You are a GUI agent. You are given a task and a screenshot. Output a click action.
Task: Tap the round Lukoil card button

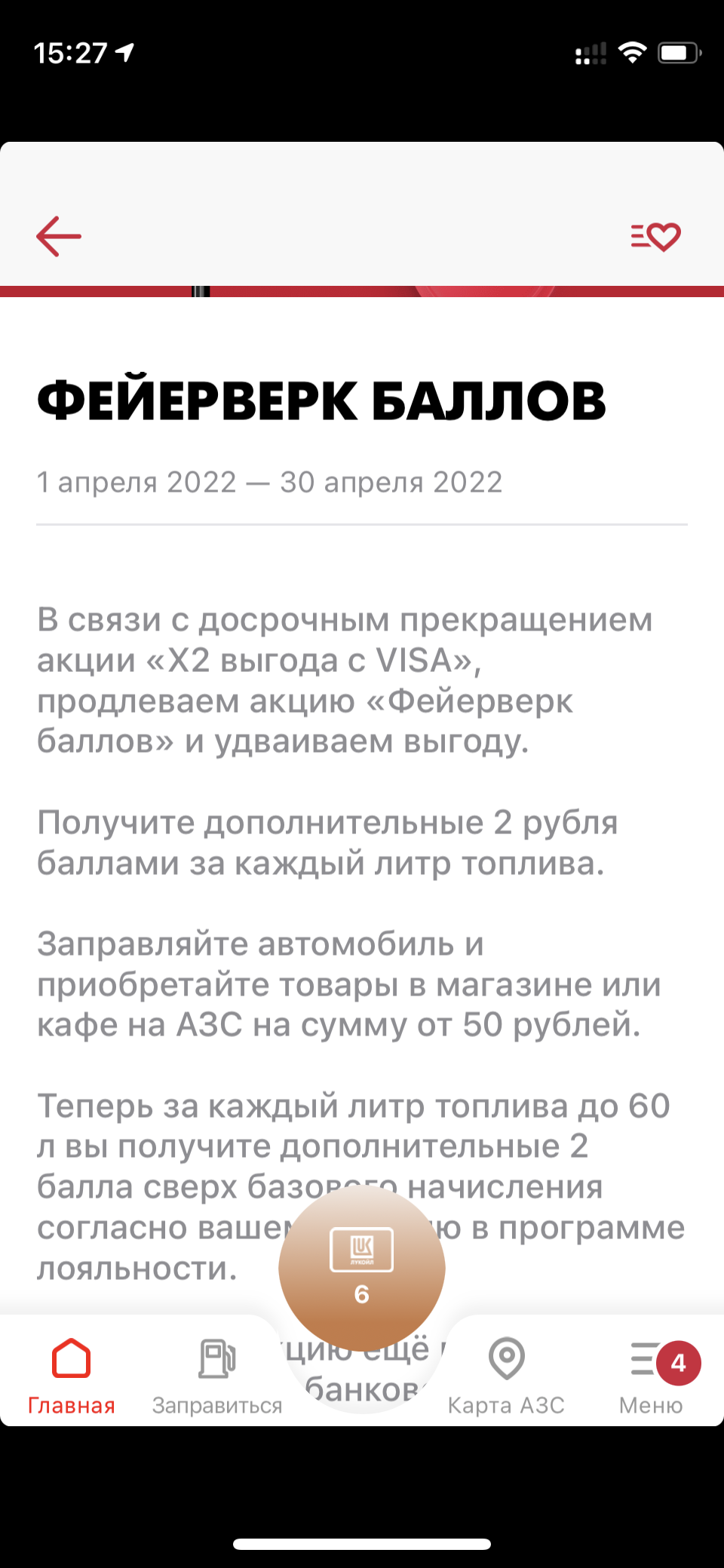[x=362, y=1268]
